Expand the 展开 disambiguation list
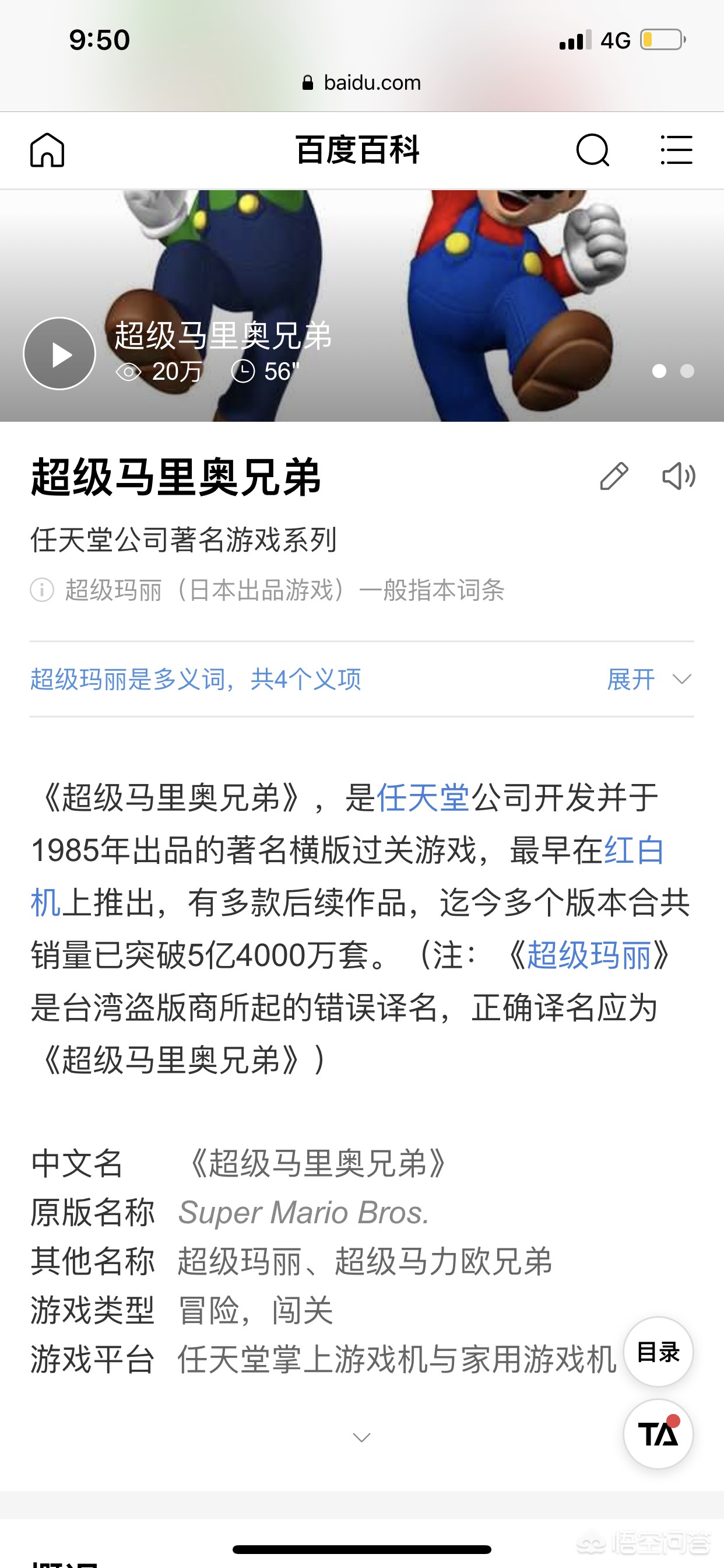The width and height of the screenshot is (724, 1568). click(x=649, y=680)
